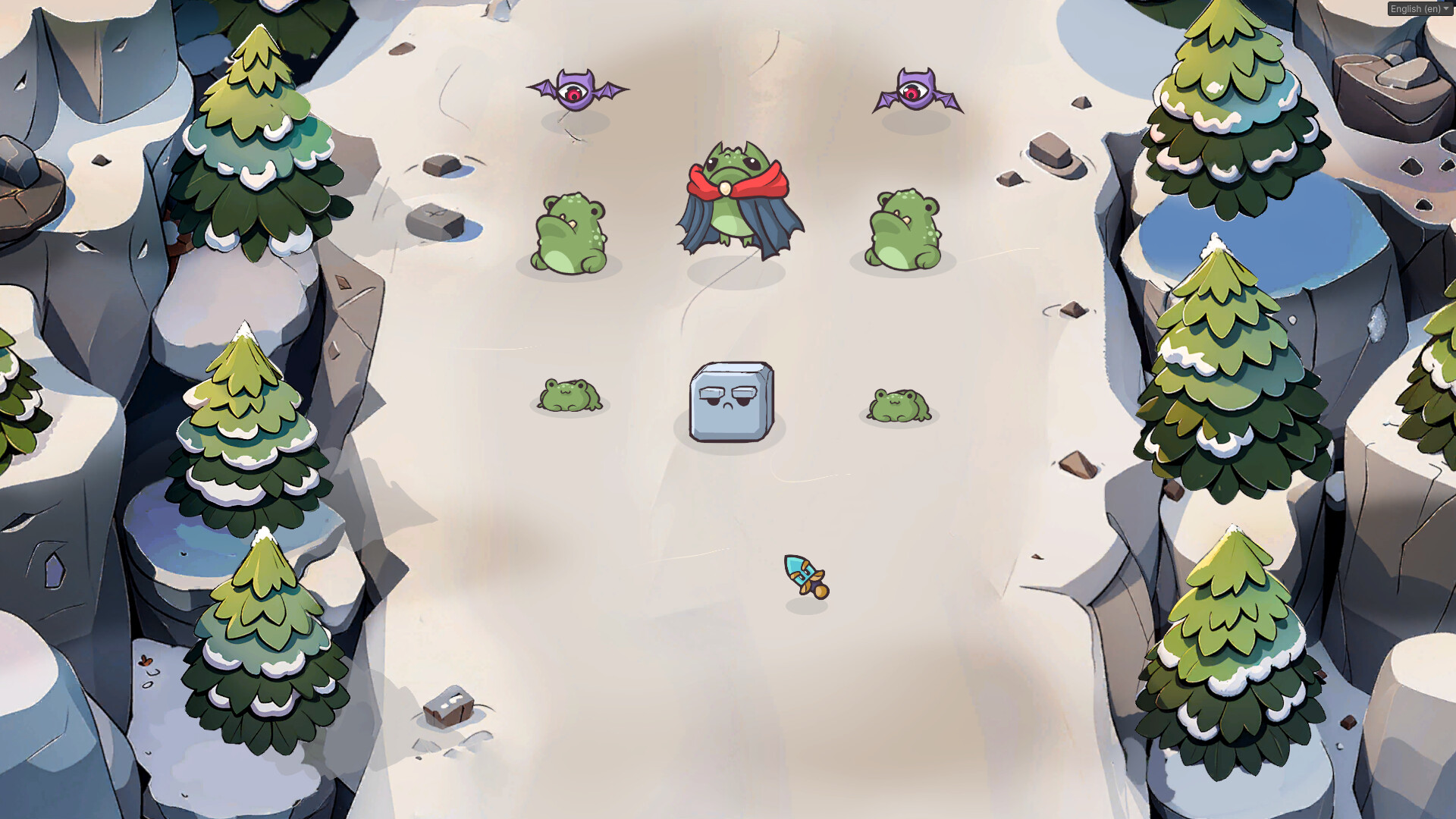Open the English (en) language dropdown
The height and width of the screenshot is (819, 1456).
[x=1419, y=9]
